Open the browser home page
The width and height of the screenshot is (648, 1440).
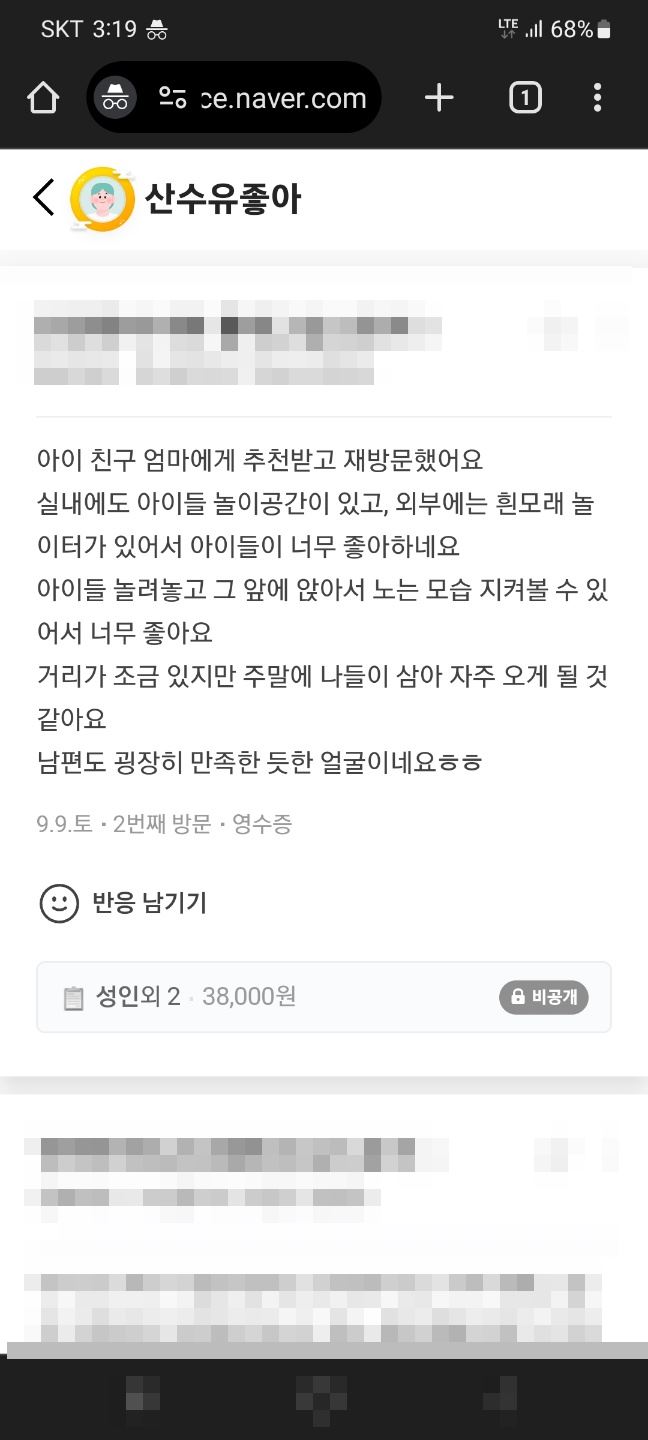[x=43, y=98]
